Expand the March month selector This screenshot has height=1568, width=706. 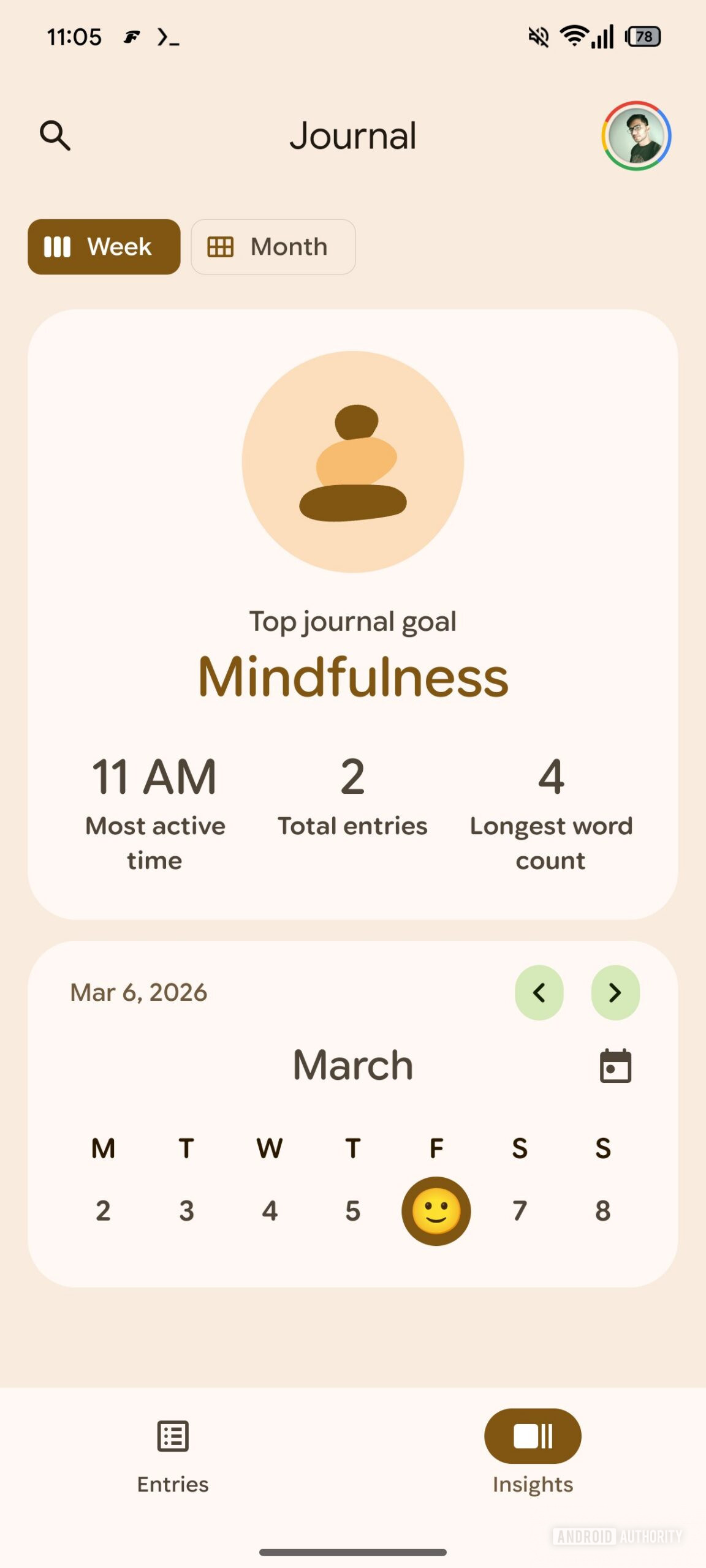(353, 1064)
